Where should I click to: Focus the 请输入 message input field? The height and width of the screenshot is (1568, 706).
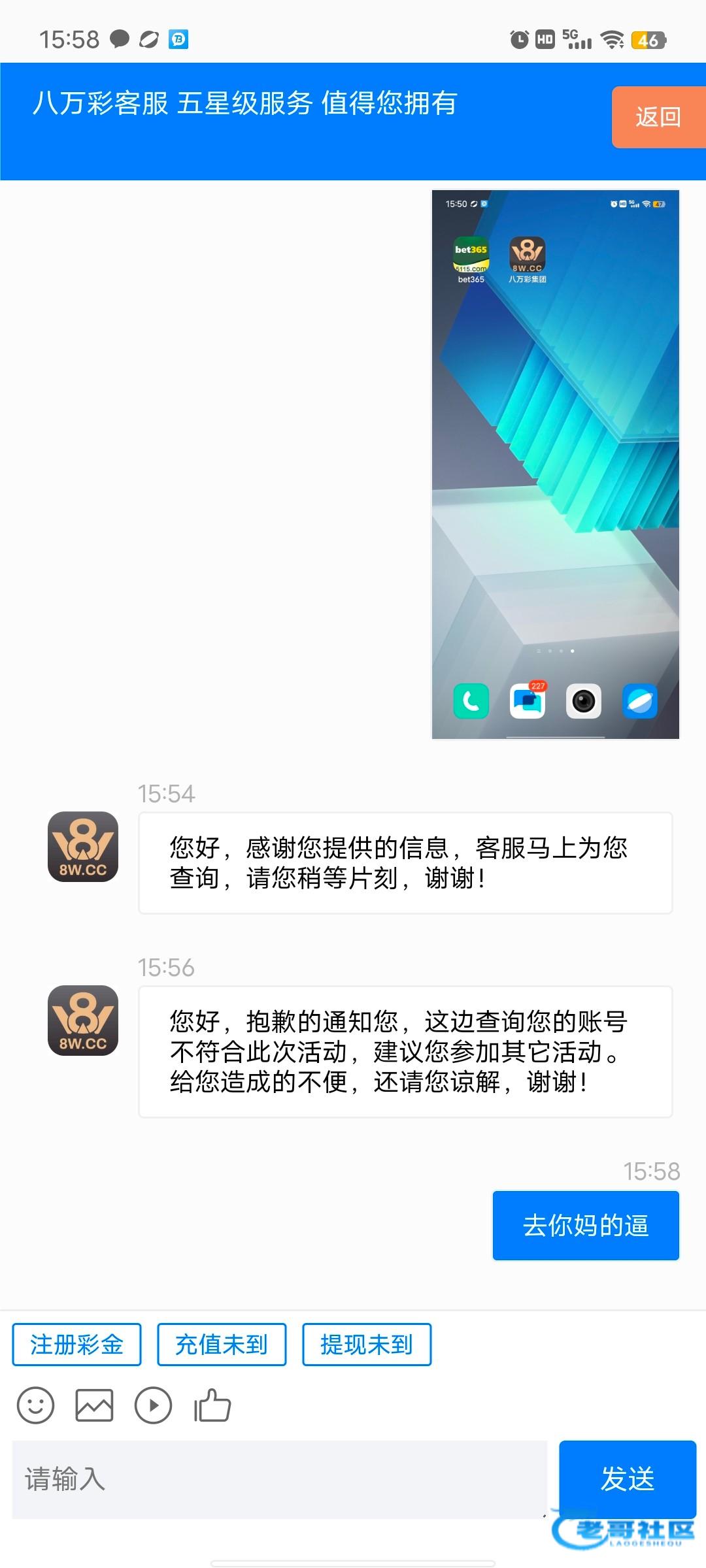279,1479
